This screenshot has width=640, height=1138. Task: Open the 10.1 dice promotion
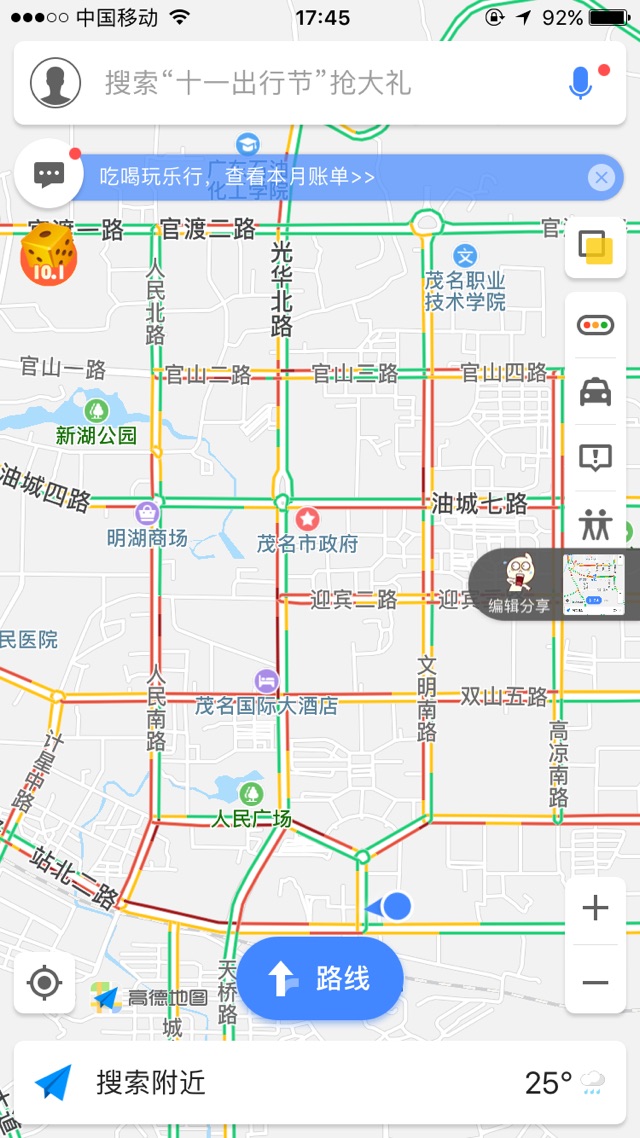click(x=48, y=254)
